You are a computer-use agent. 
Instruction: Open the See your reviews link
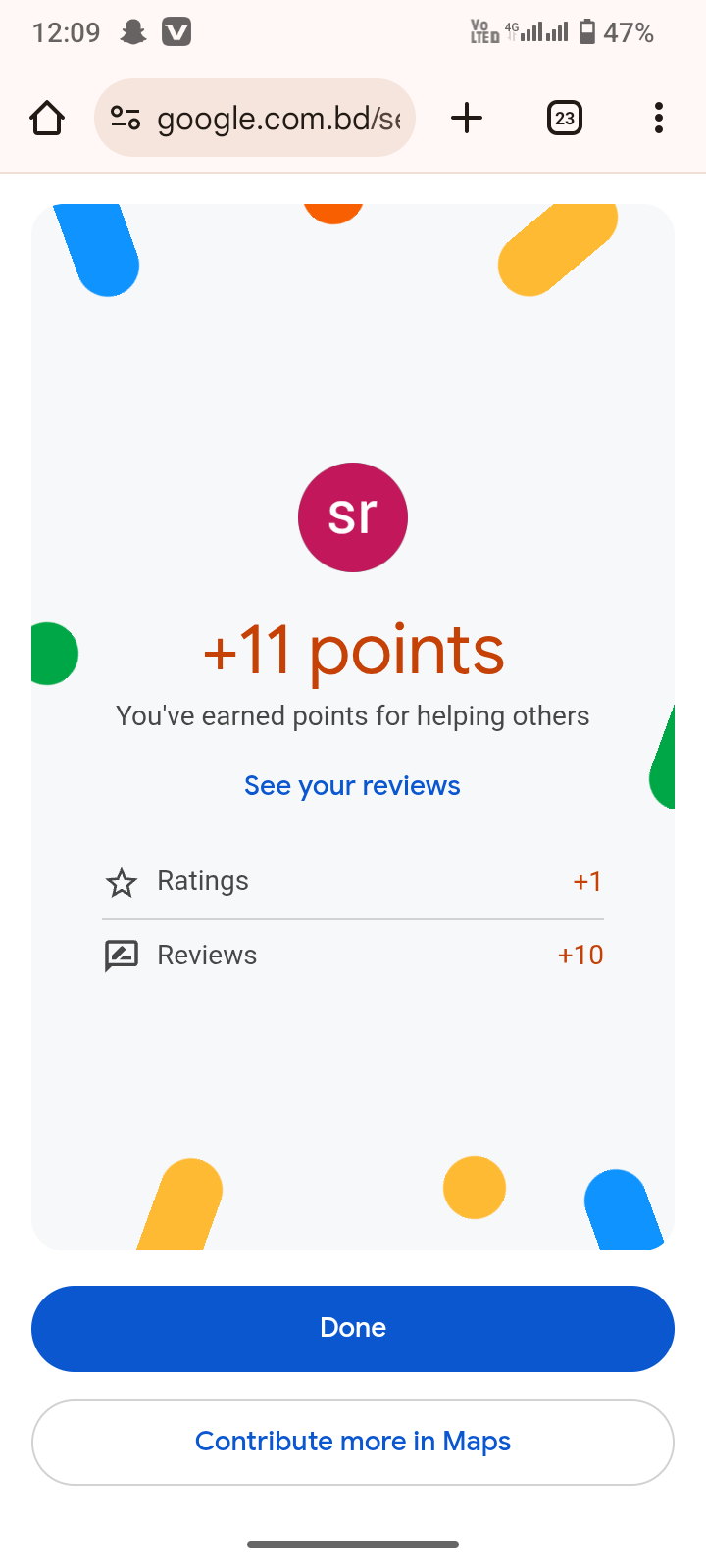pyautogui.click(x=352, y=786)
